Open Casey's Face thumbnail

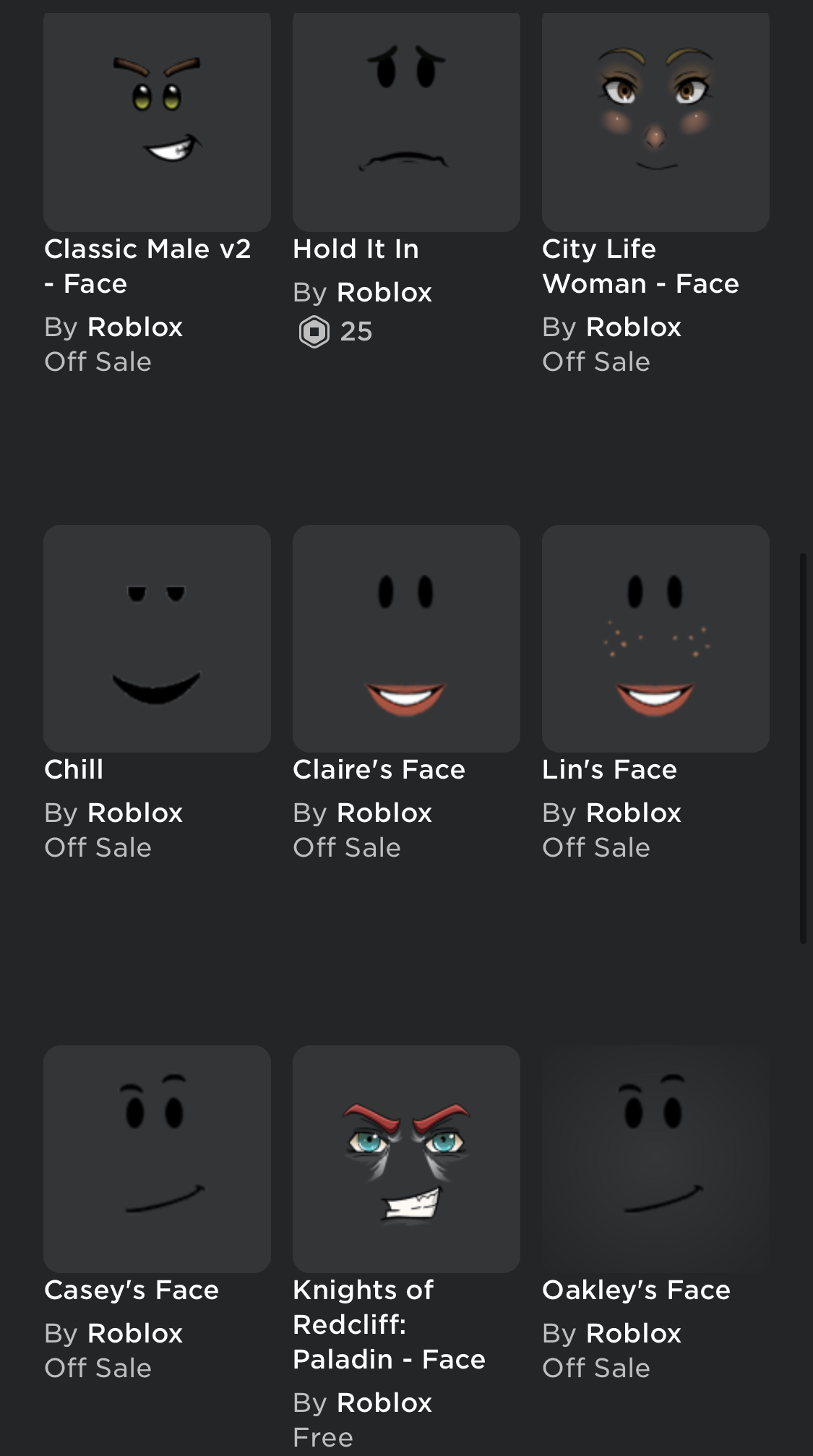157,1158
